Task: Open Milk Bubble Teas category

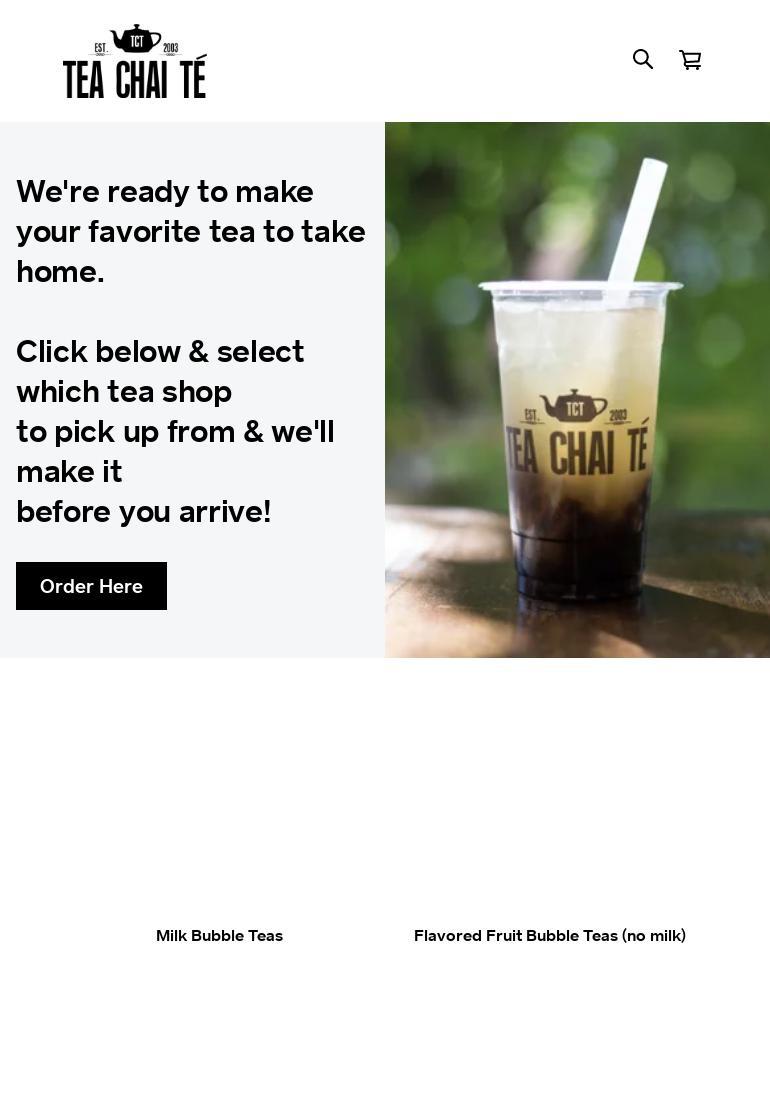Action: pyautogui.click(x=219, y=935)
